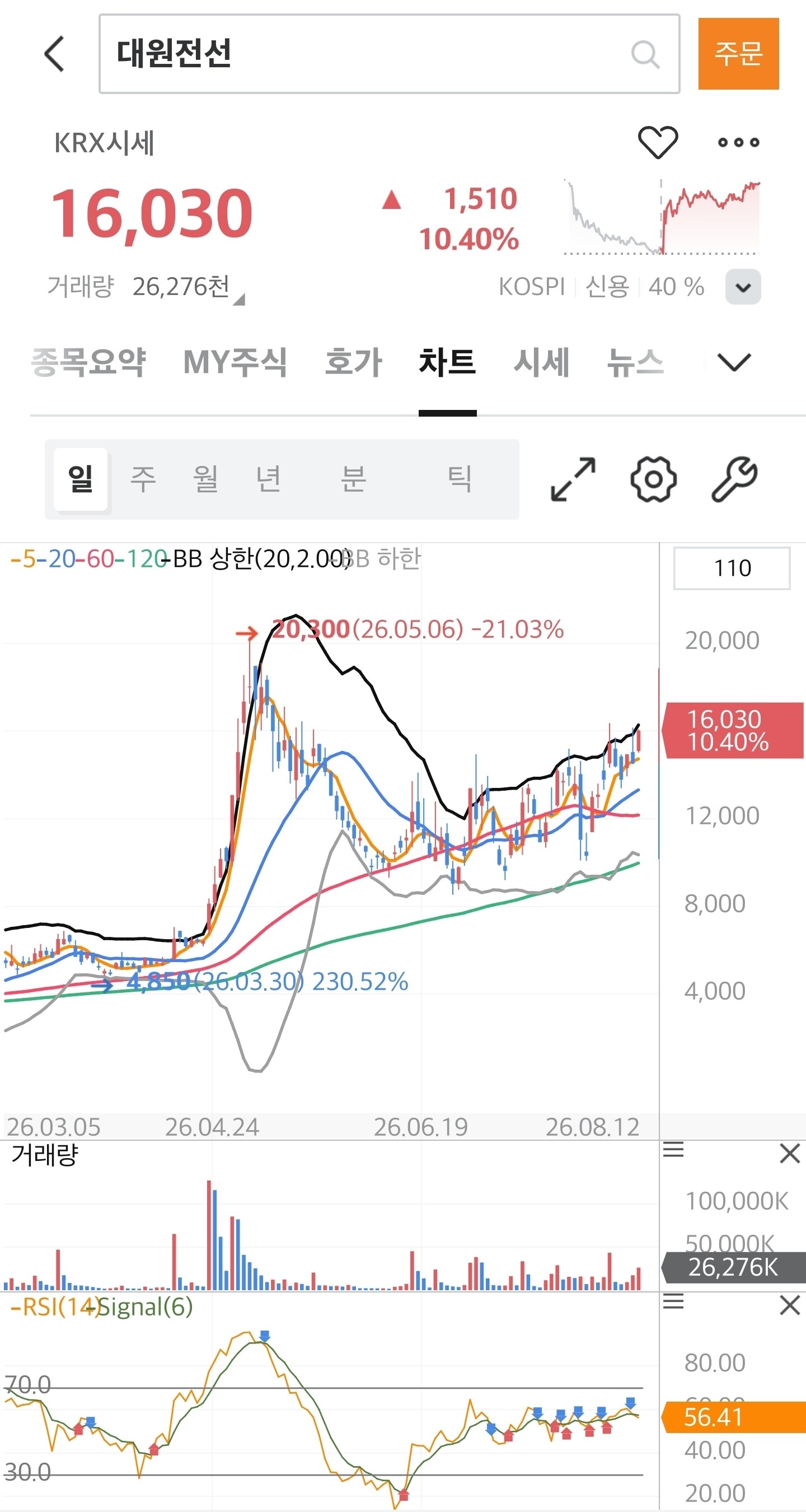Add 대원전선 to favorites with the heart
This screenshot has height=1512, width=806.
658,142
